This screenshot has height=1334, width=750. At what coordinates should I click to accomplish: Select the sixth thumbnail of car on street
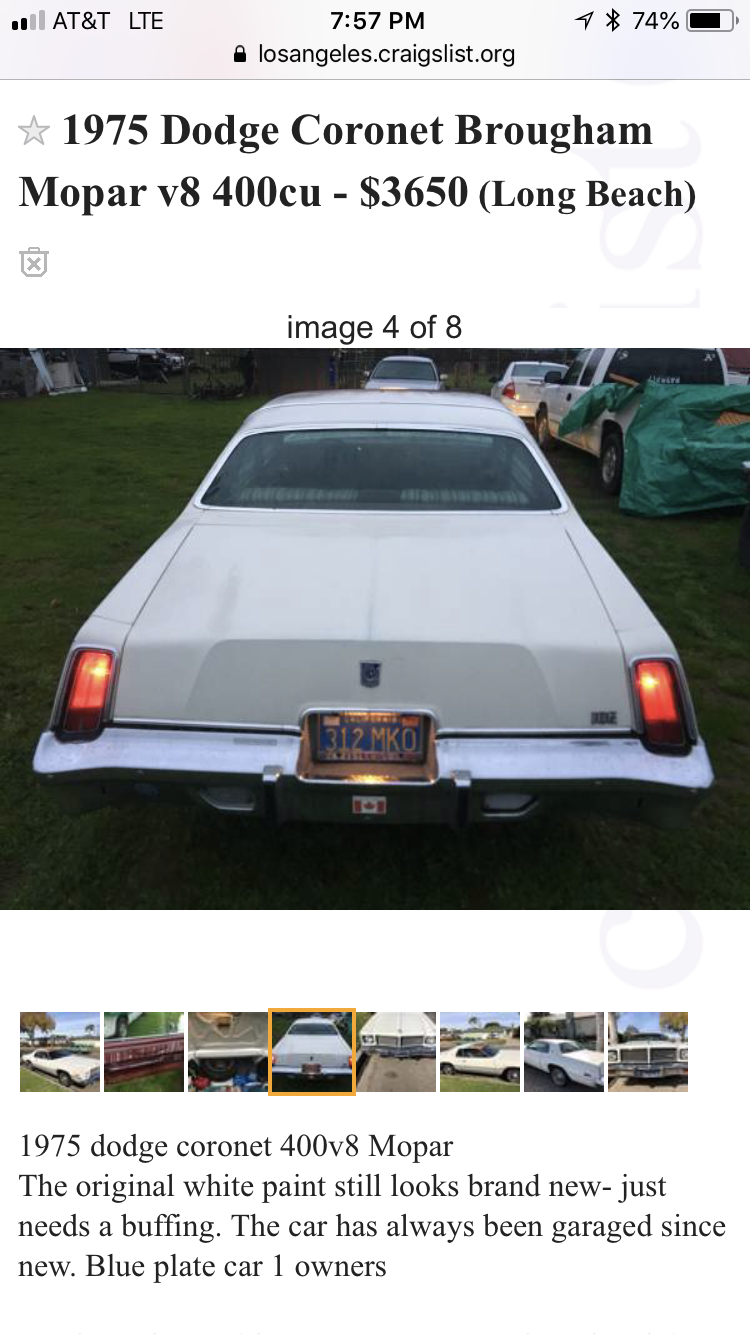click(480, 1052)
